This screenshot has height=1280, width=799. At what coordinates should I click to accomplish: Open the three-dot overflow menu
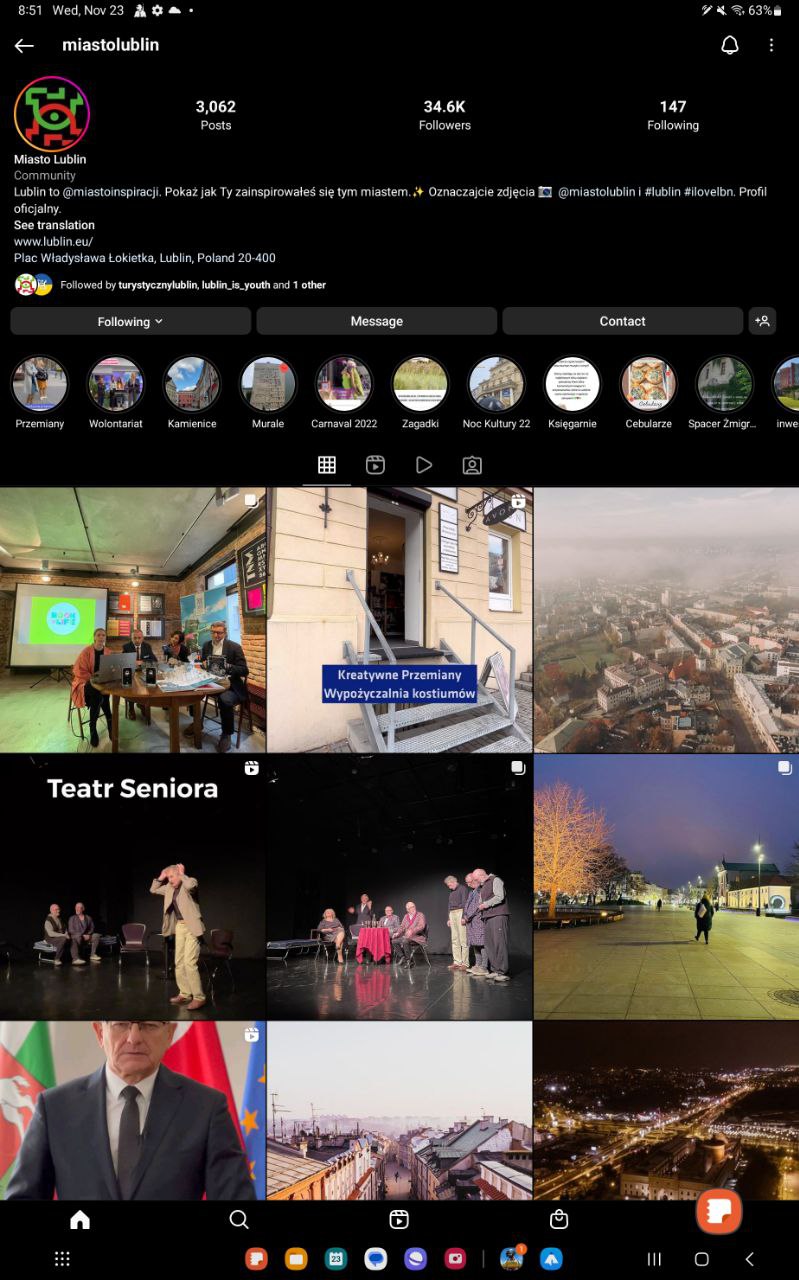pos(771,45)
